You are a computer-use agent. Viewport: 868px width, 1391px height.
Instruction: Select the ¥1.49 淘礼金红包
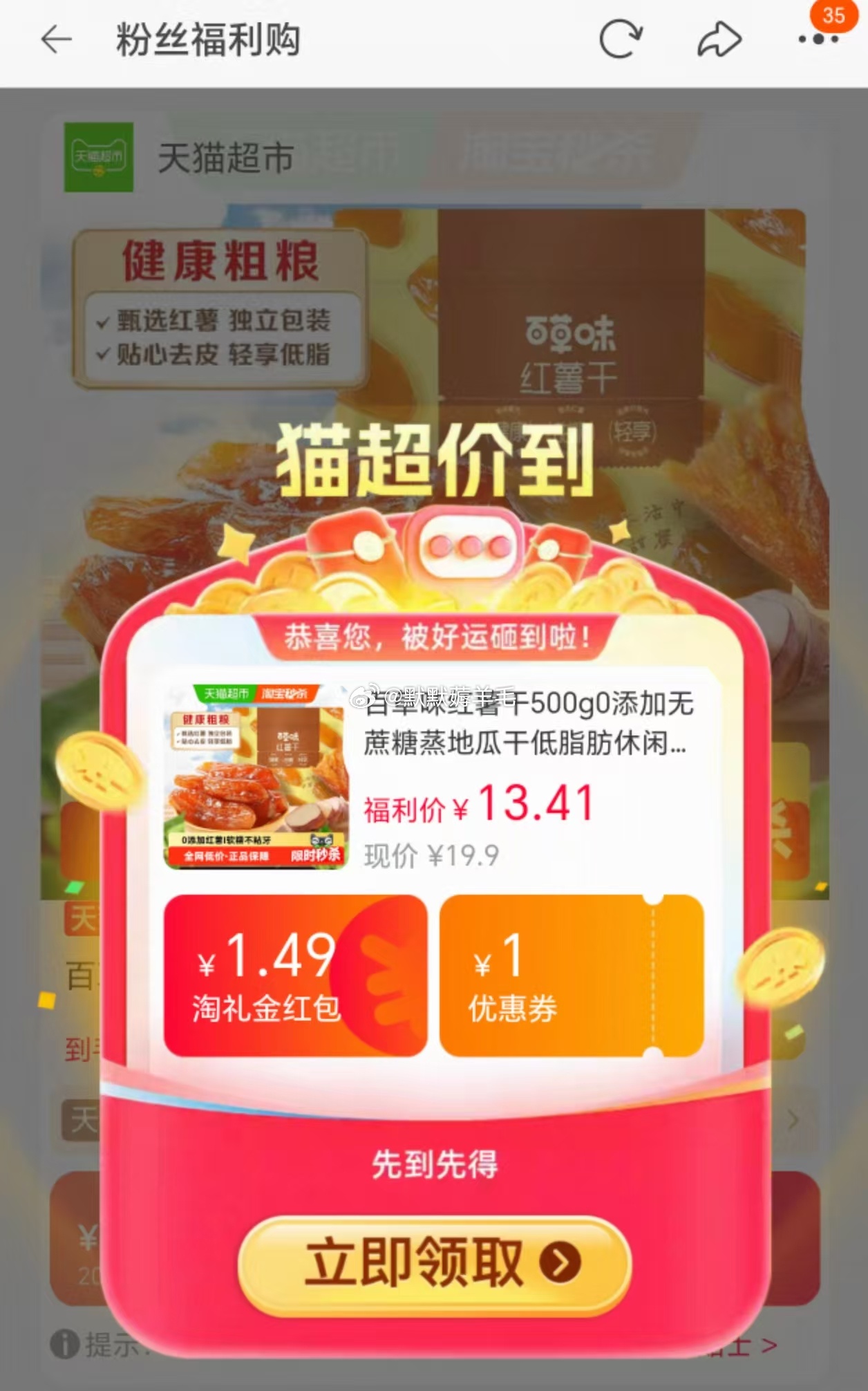(295, 975)
